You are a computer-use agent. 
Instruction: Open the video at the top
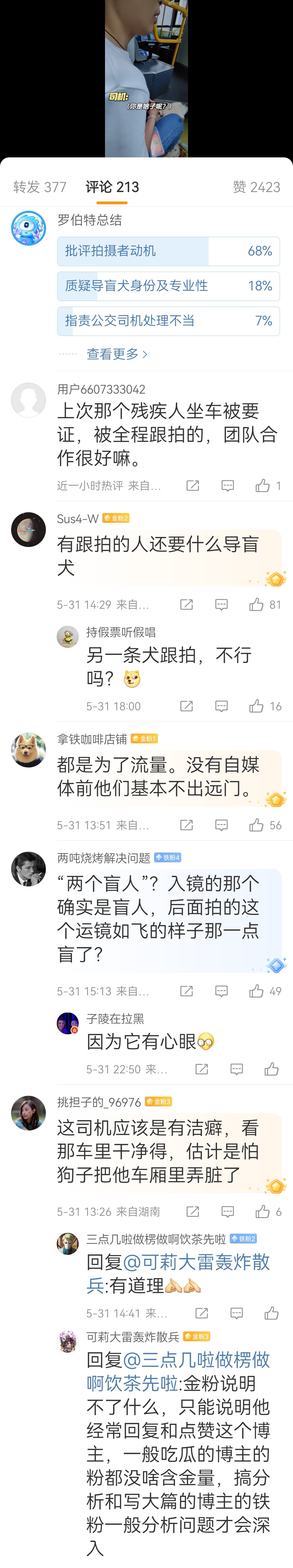coord(146,78)
